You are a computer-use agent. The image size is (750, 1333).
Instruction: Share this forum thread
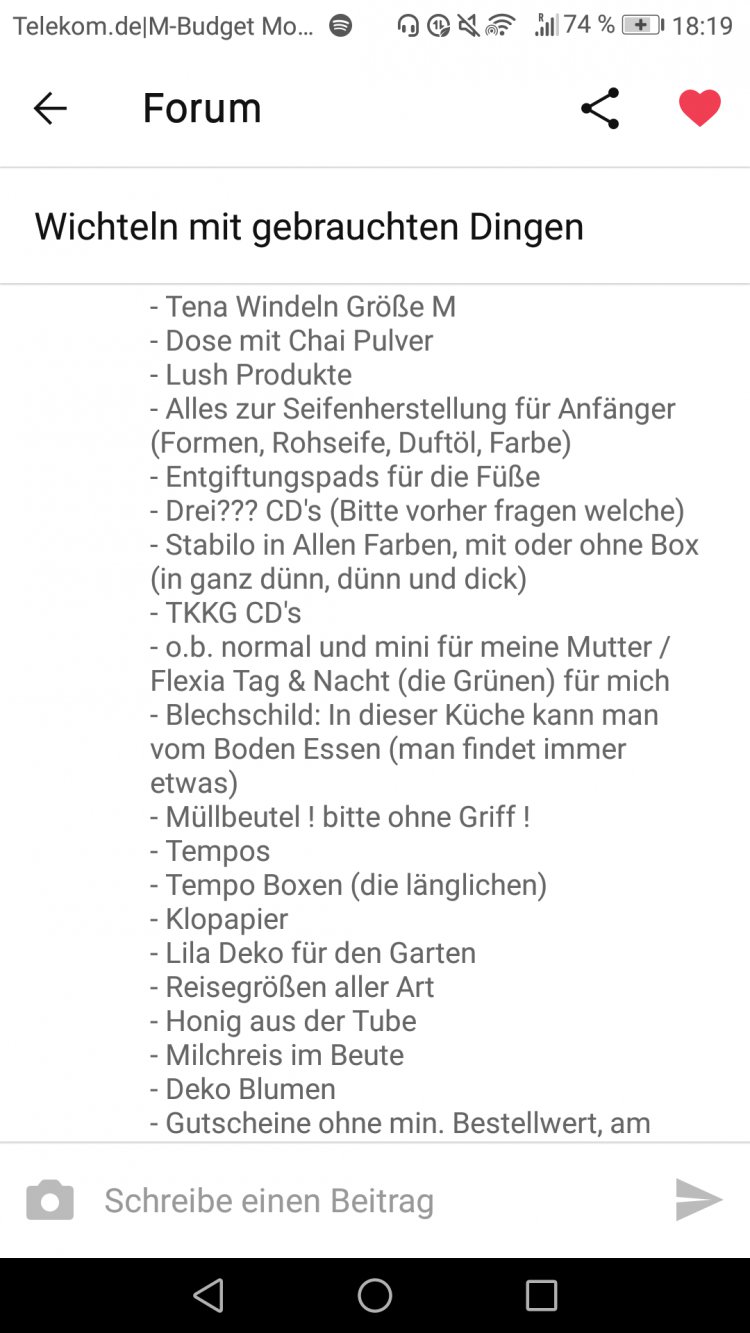600,108
